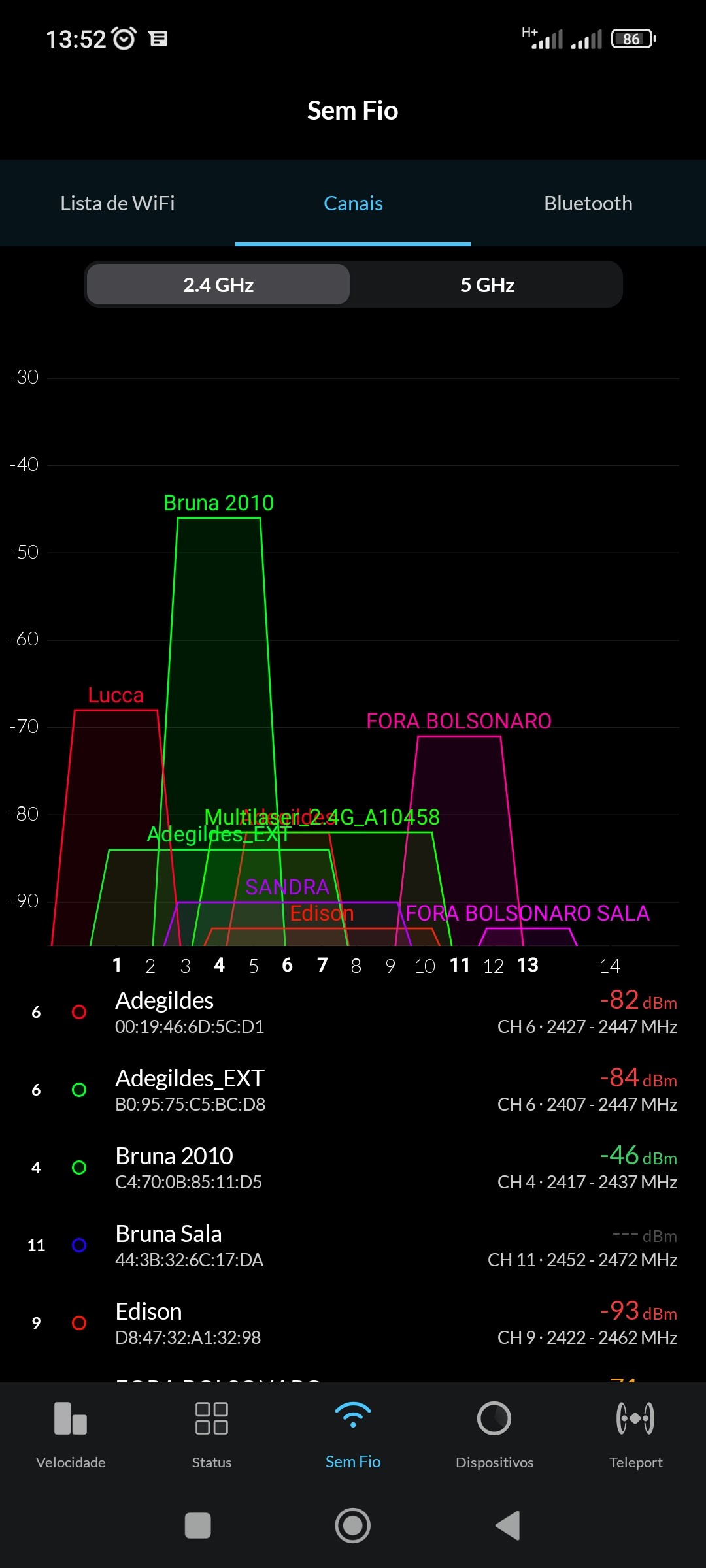The image size is (706, 1568).
Task: Switch to the Lista de WiFi tab
Action: pyautogui.click(x=118, y=203)
